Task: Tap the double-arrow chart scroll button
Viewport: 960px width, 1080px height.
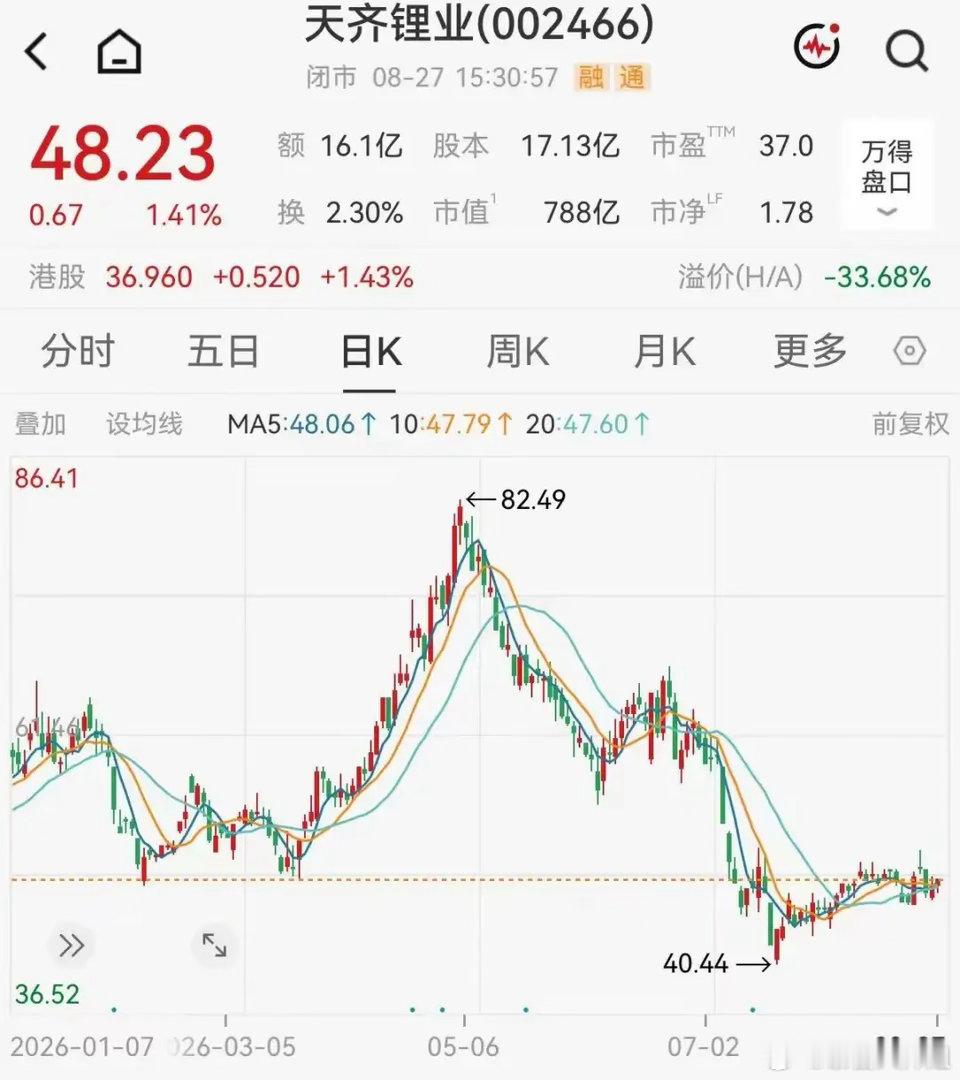Action: [x=71, y=945]
